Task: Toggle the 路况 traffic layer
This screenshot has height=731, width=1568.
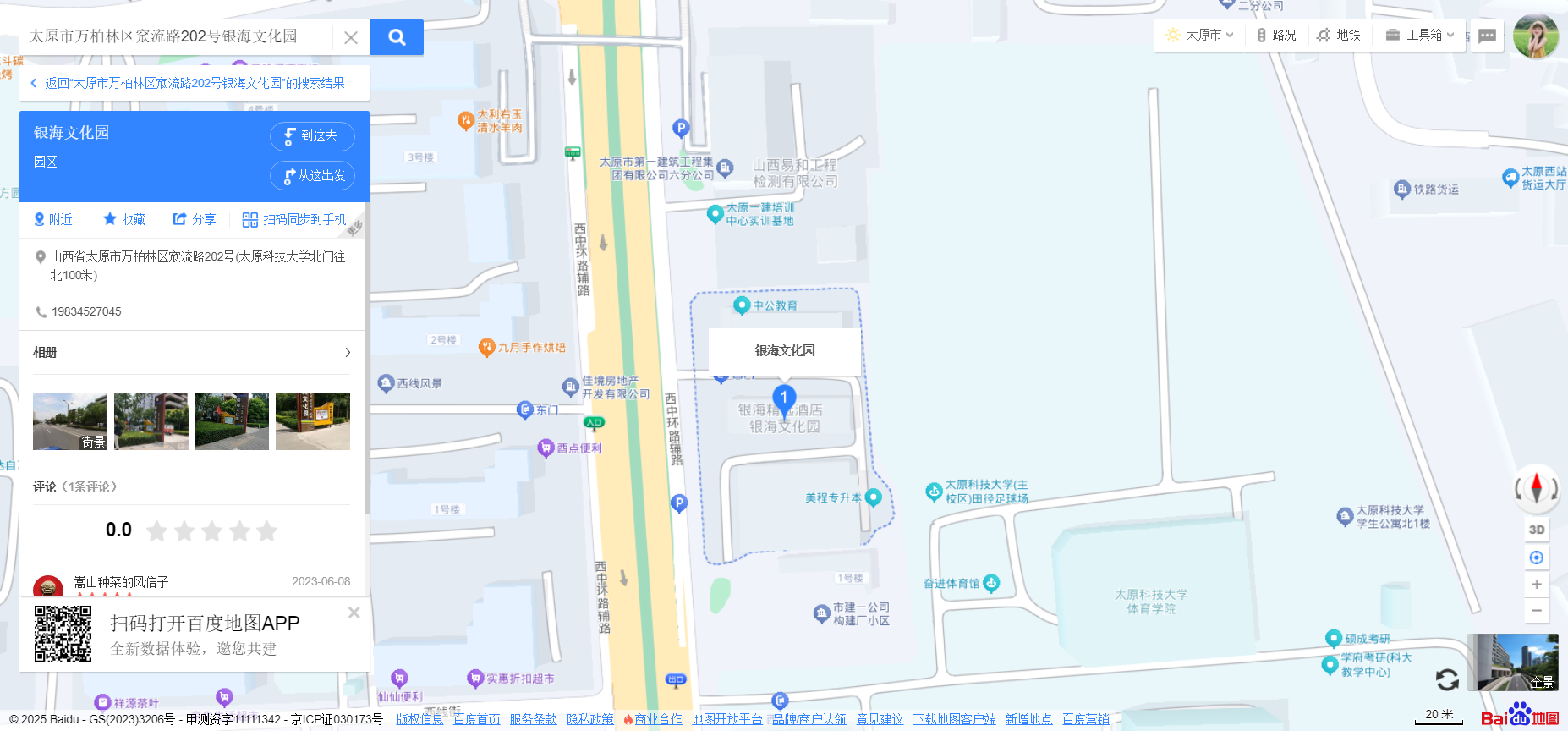Action: pos(1276,35)
